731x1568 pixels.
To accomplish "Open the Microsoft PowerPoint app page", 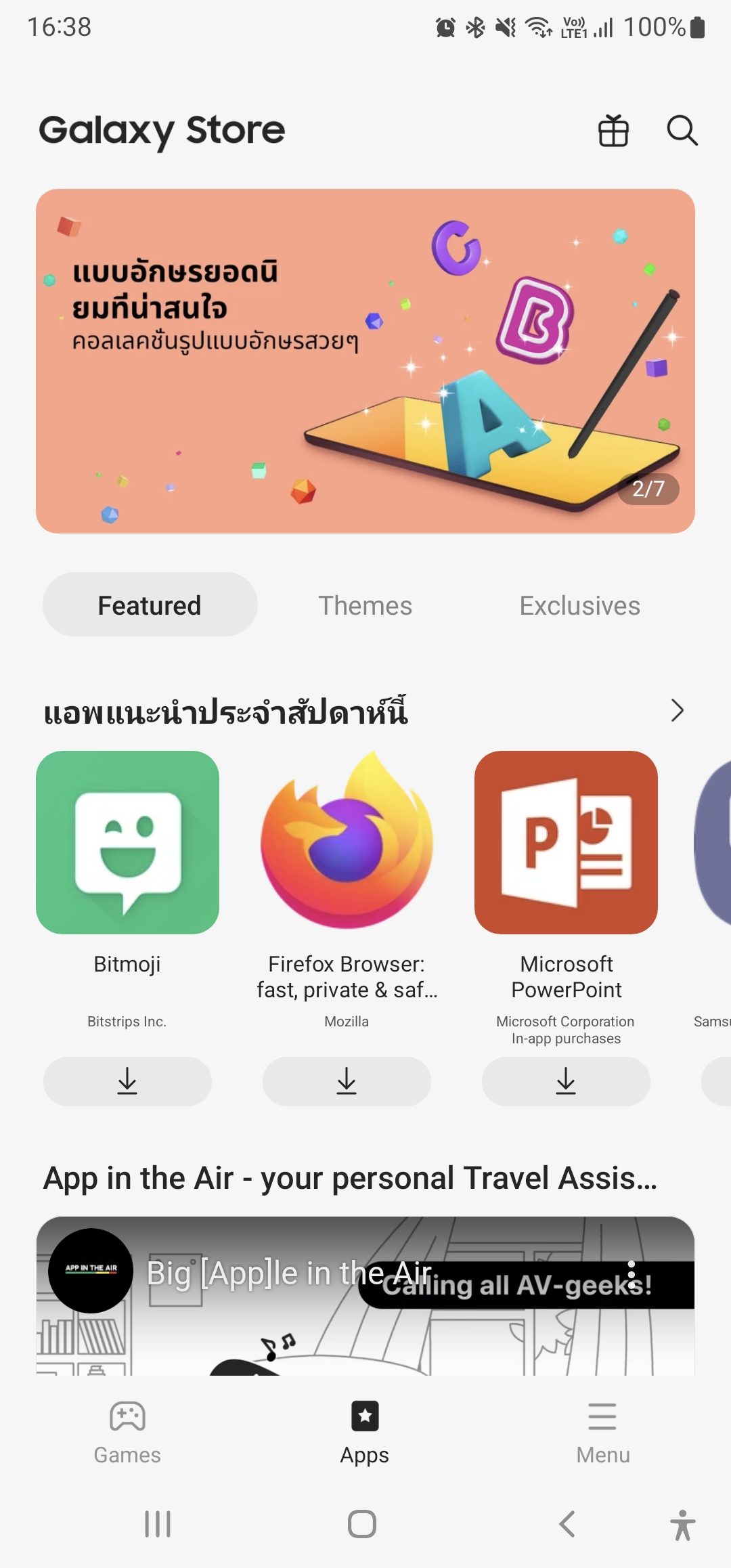I will [x=566, y=842].
